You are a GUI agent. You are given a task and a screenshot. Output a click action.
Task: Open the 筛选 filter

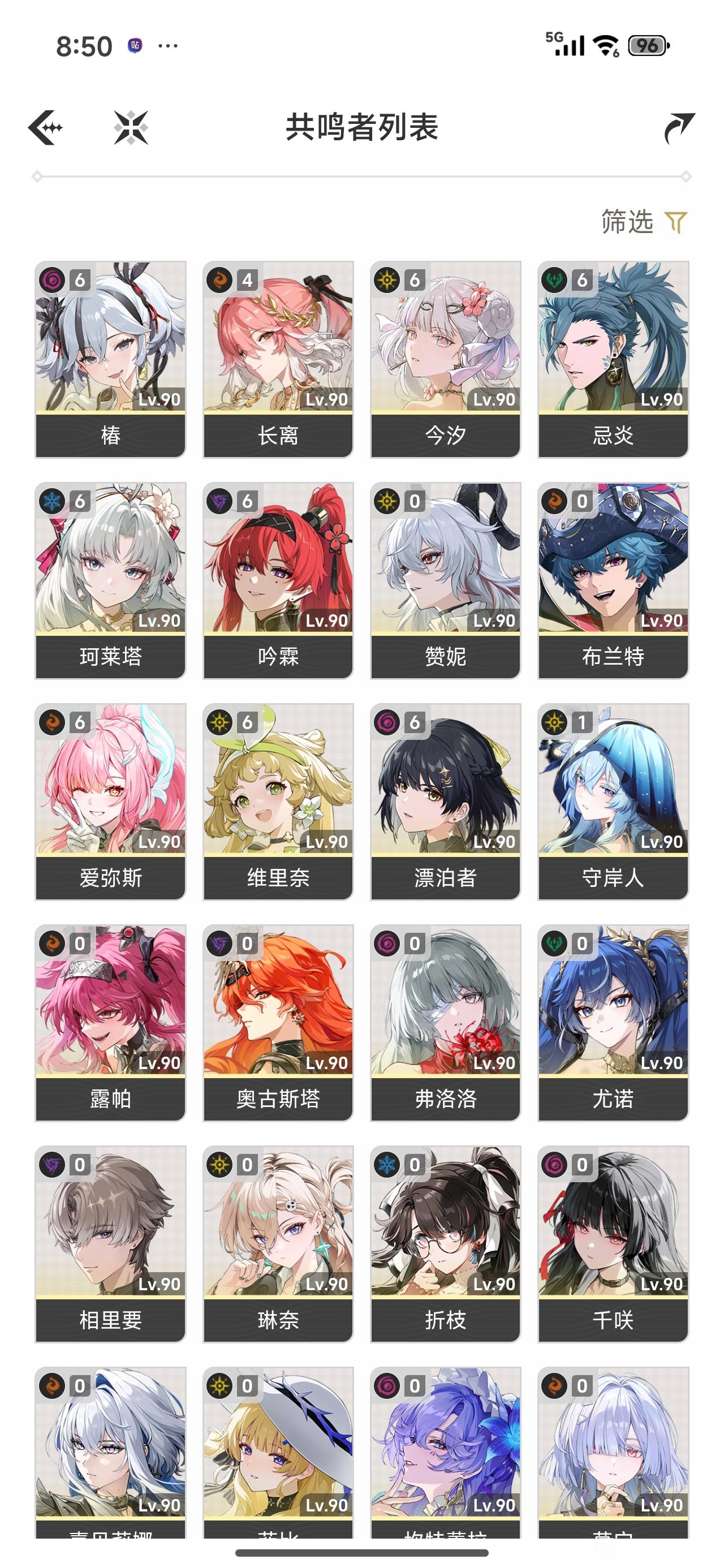pos(644,222)
